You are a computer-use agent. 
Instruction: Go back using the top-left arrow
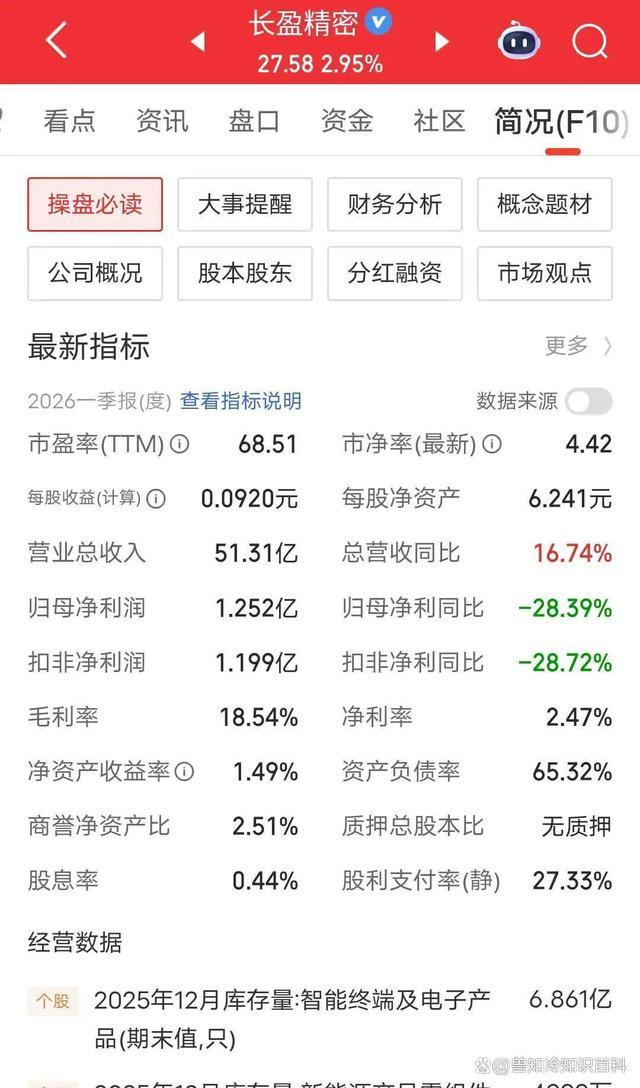[x=56, y=40]
